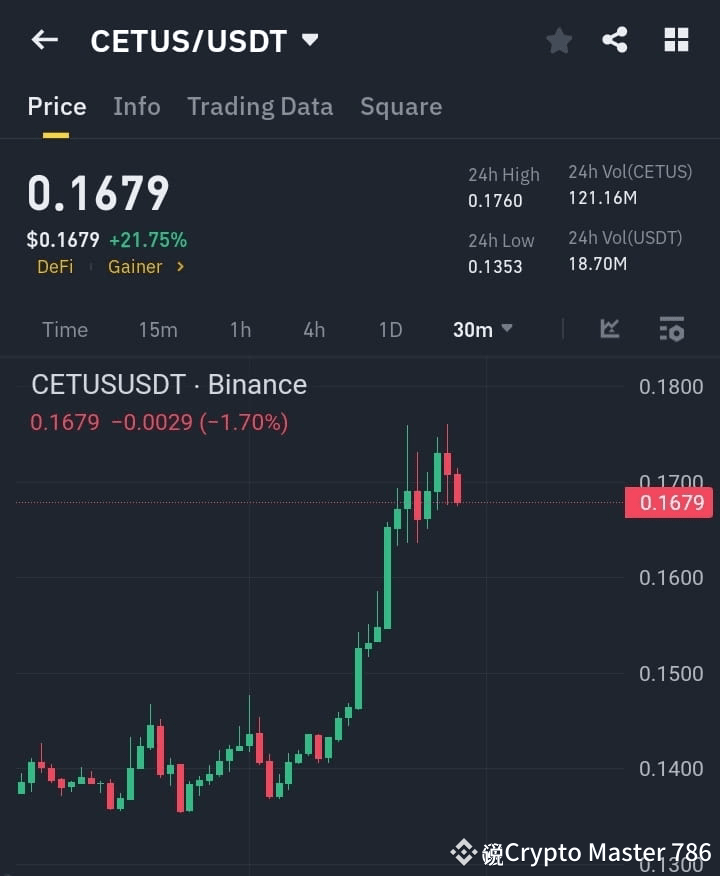Select the Time interval option

tap(65, 329)
